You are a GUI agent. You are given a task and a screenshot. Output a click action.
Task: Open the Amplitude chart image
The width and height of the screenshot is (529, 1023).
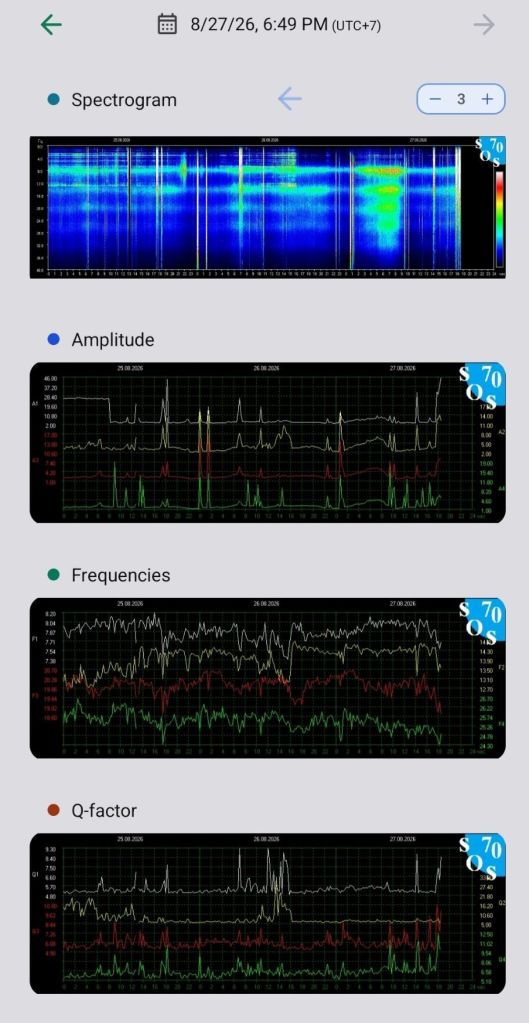[267, 442]
